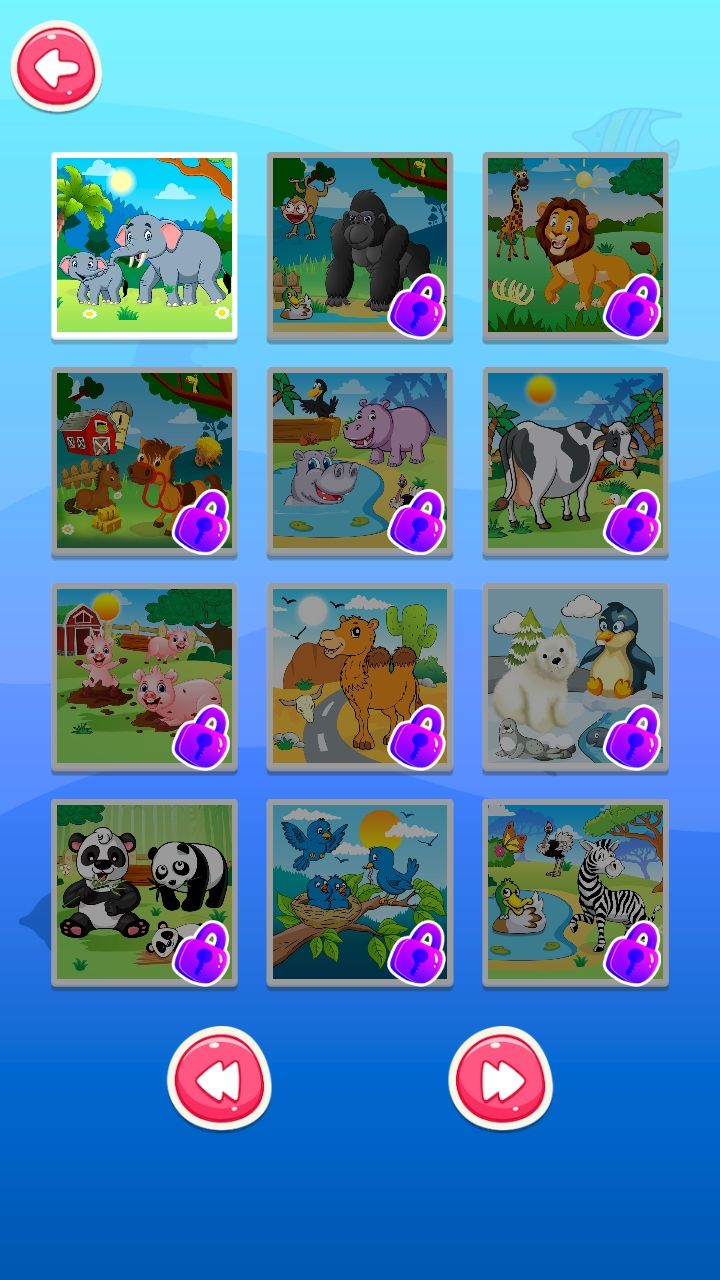
Task: Choose the pigs in mud puzzle
Action: tap(144, 677)
